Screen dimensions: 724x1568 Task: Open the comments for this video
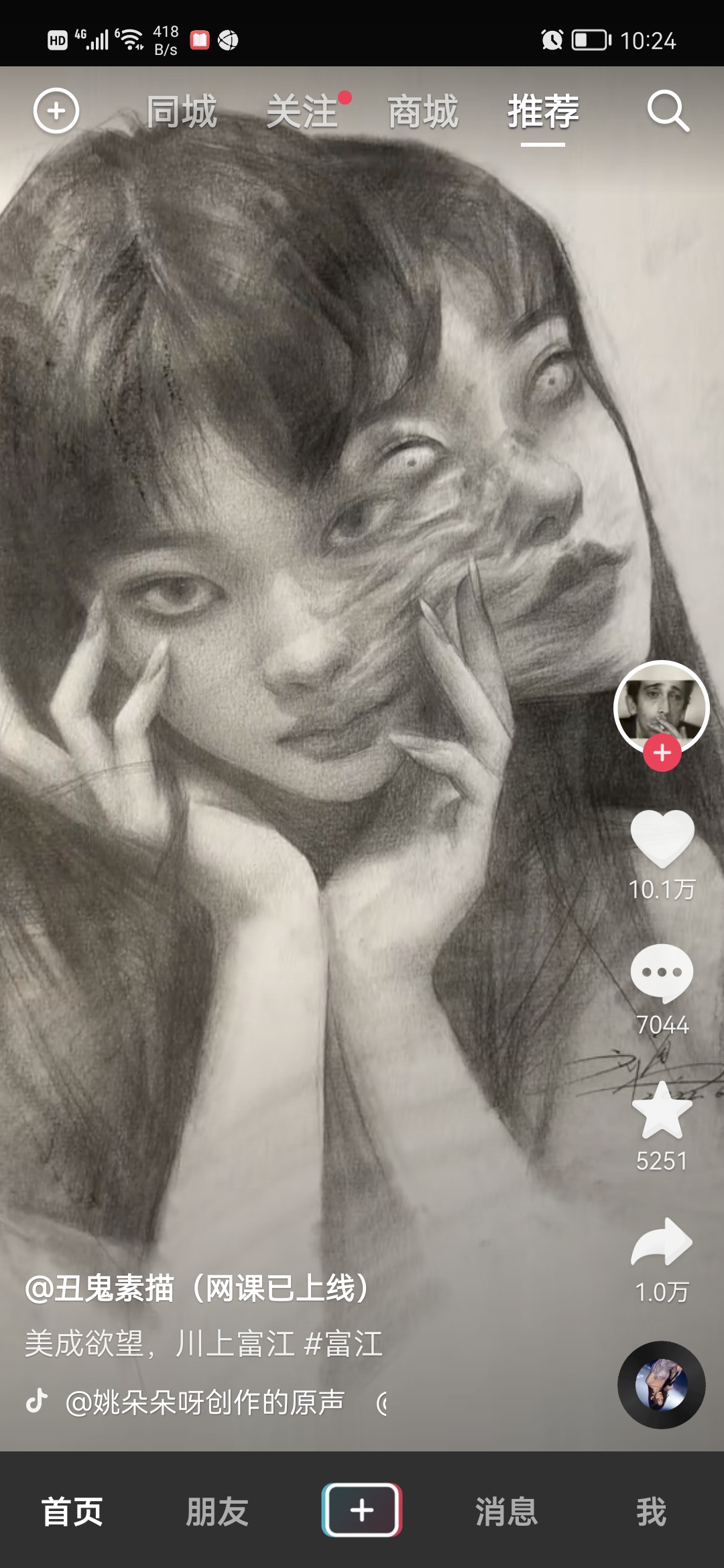click(x=662, y=973)
